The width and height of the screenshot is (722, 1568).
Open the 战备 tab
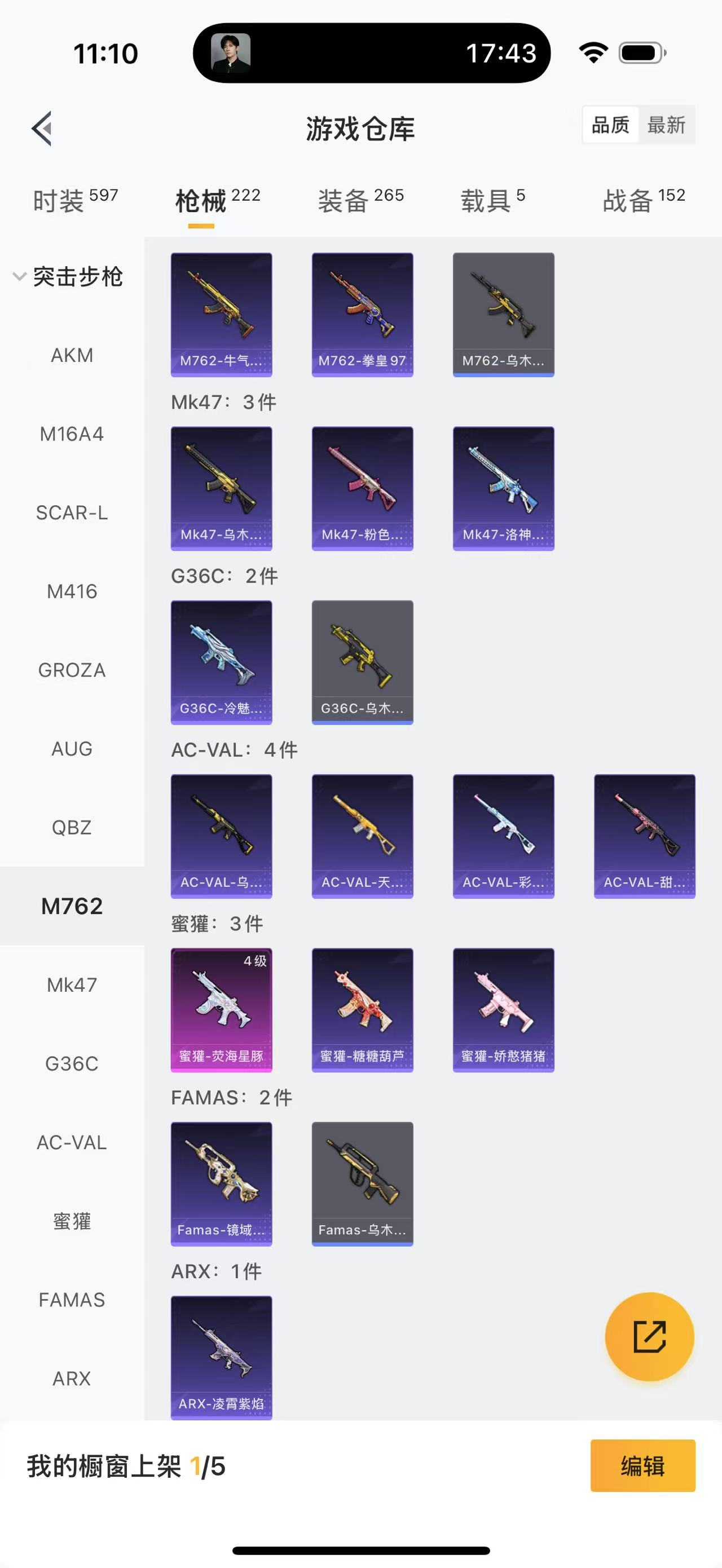(x=644, y=200)
